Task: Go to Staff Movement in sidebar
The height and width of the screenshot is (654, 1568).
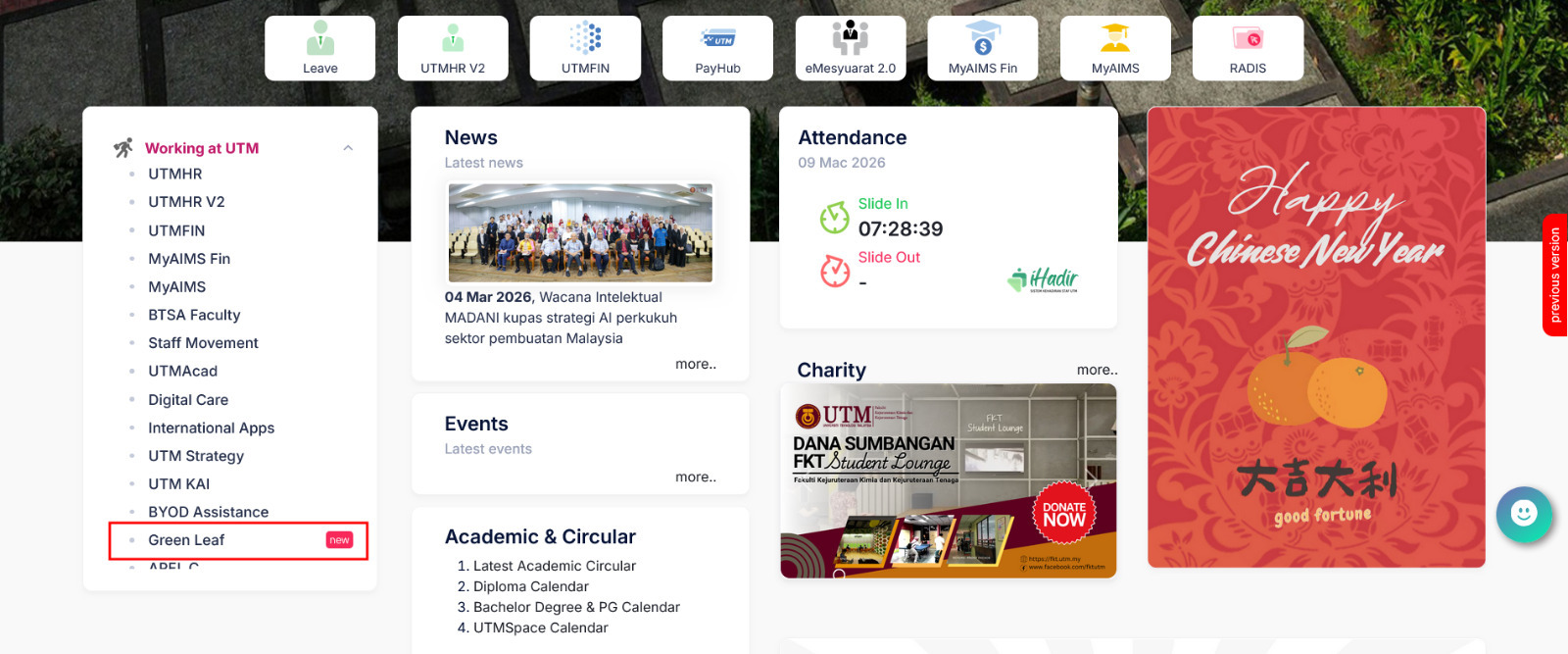Action: [x=203, y=343]
